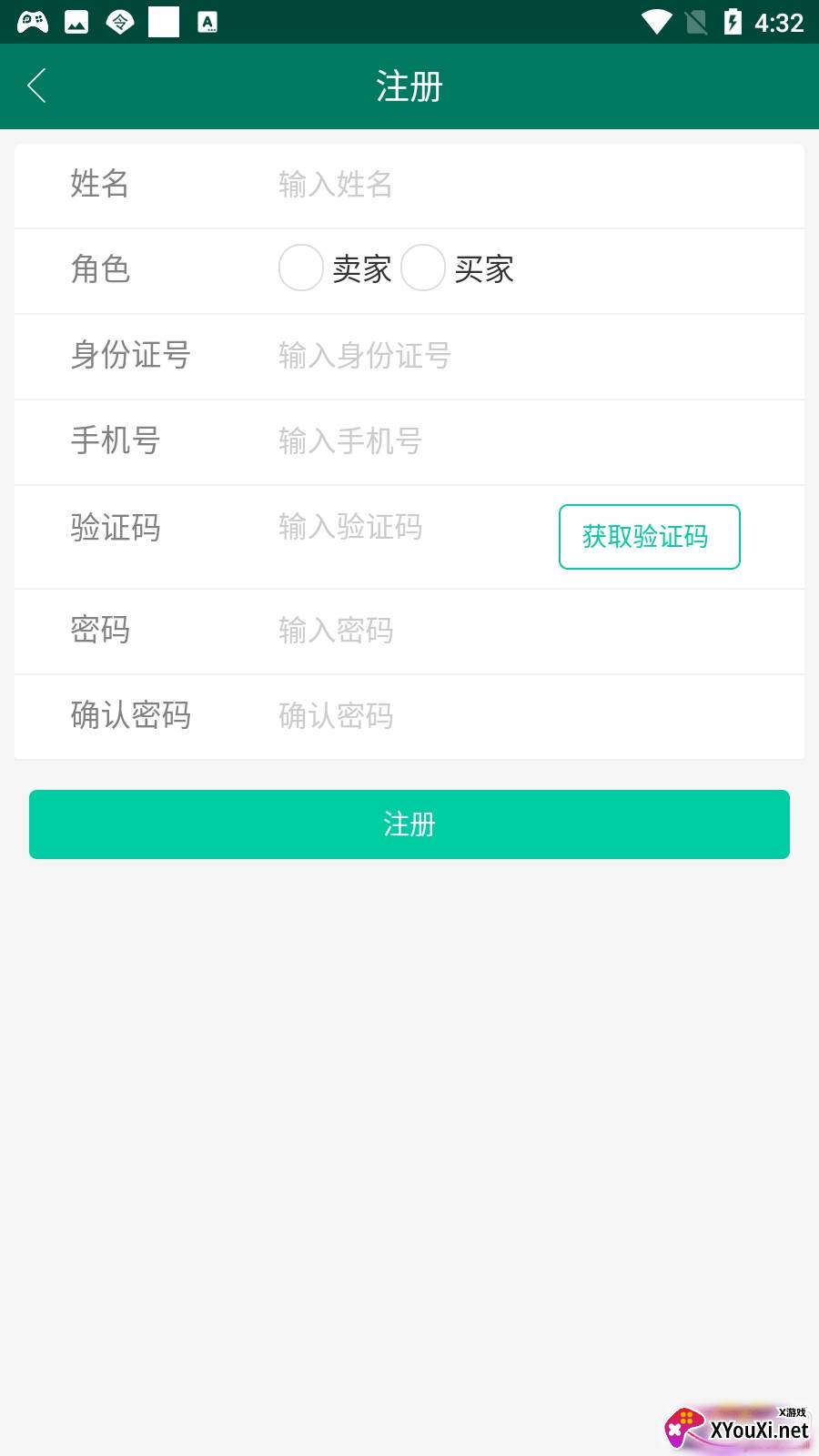Select the 买家 (buyer) radio button
This screenshot has height=1456, width=819.
pyautogui.click(x=423, y=269)
